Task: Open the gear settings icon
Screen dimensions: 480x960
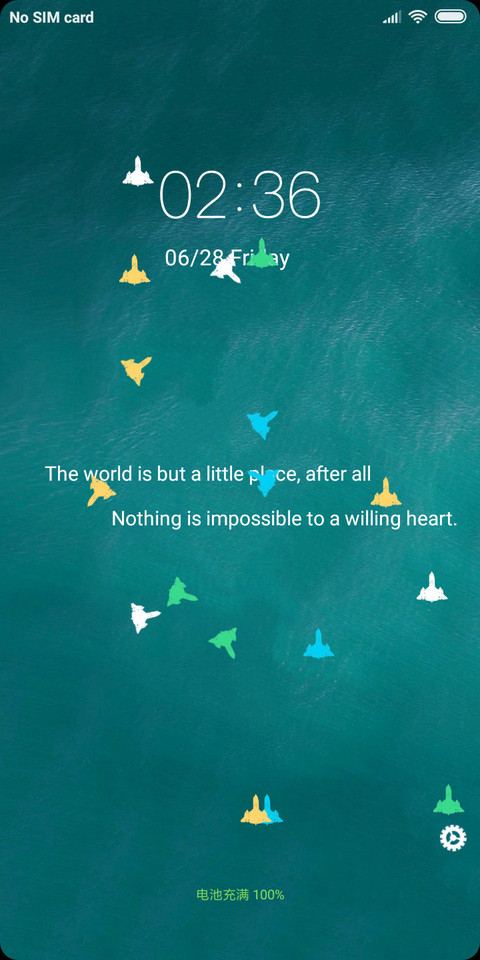Action: tap(453, 838)
